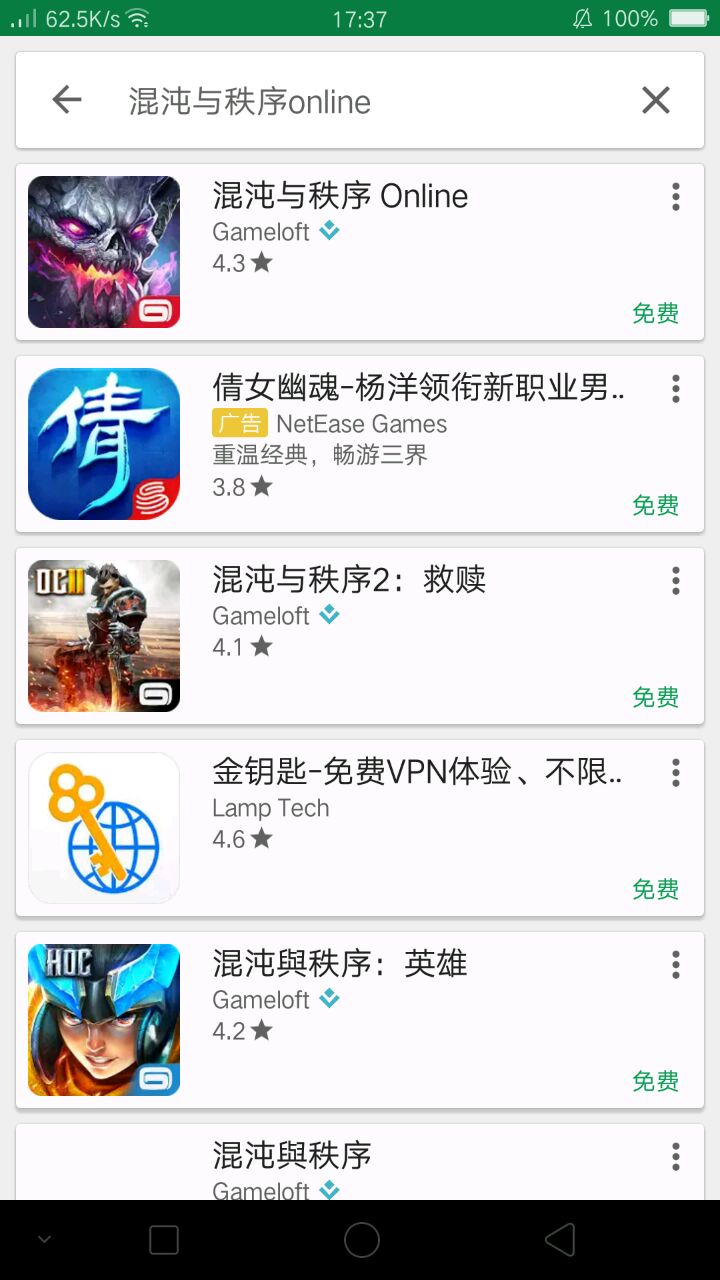Viewport: 720px width, 1280px height.
Task: Open overflow menu for 混沌与秩序2：救赎
Action: coord(676,581)
